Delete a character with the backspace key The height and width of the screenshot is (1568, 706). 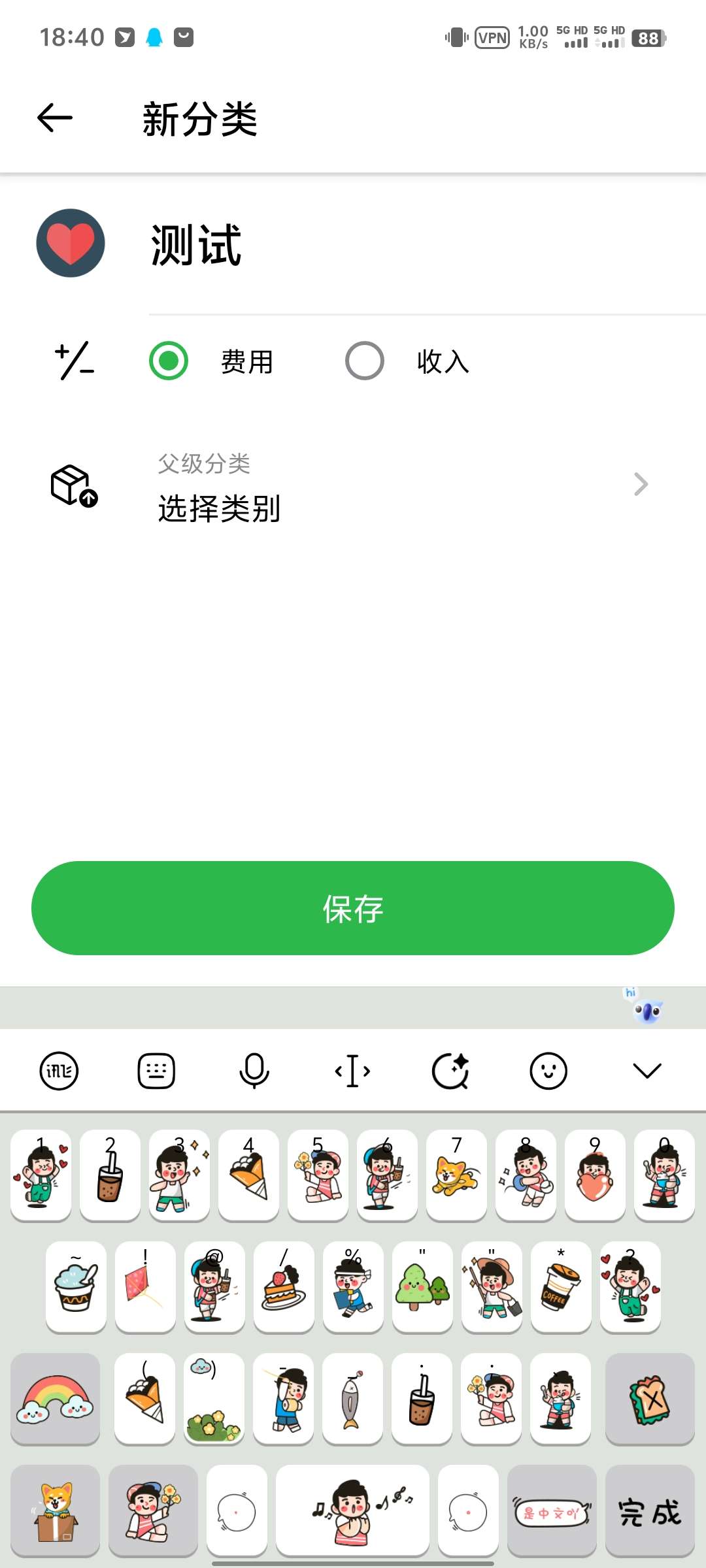(x=649, y=1399)
